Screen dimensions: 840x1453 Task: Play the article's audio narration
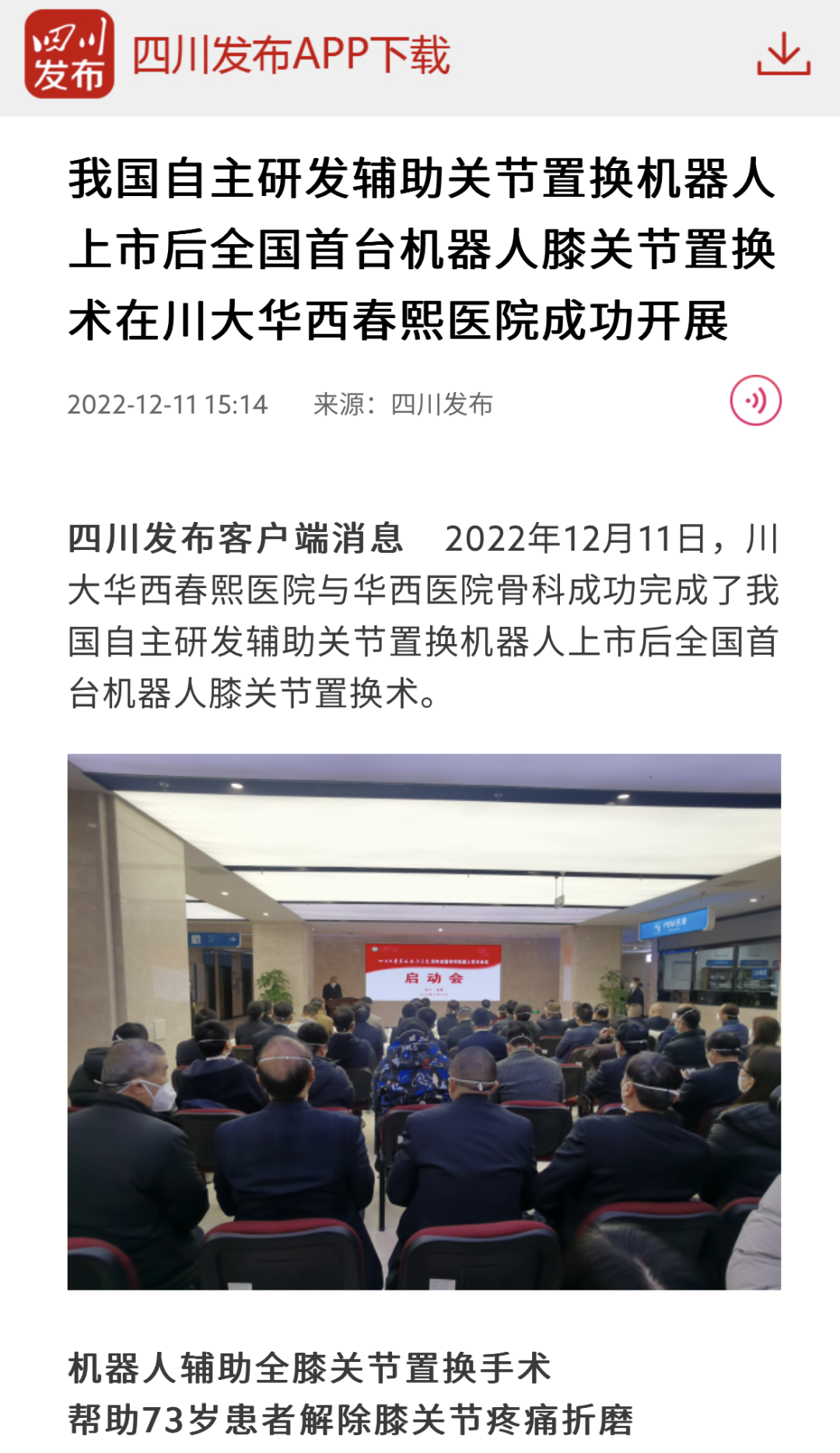point(755,401)
